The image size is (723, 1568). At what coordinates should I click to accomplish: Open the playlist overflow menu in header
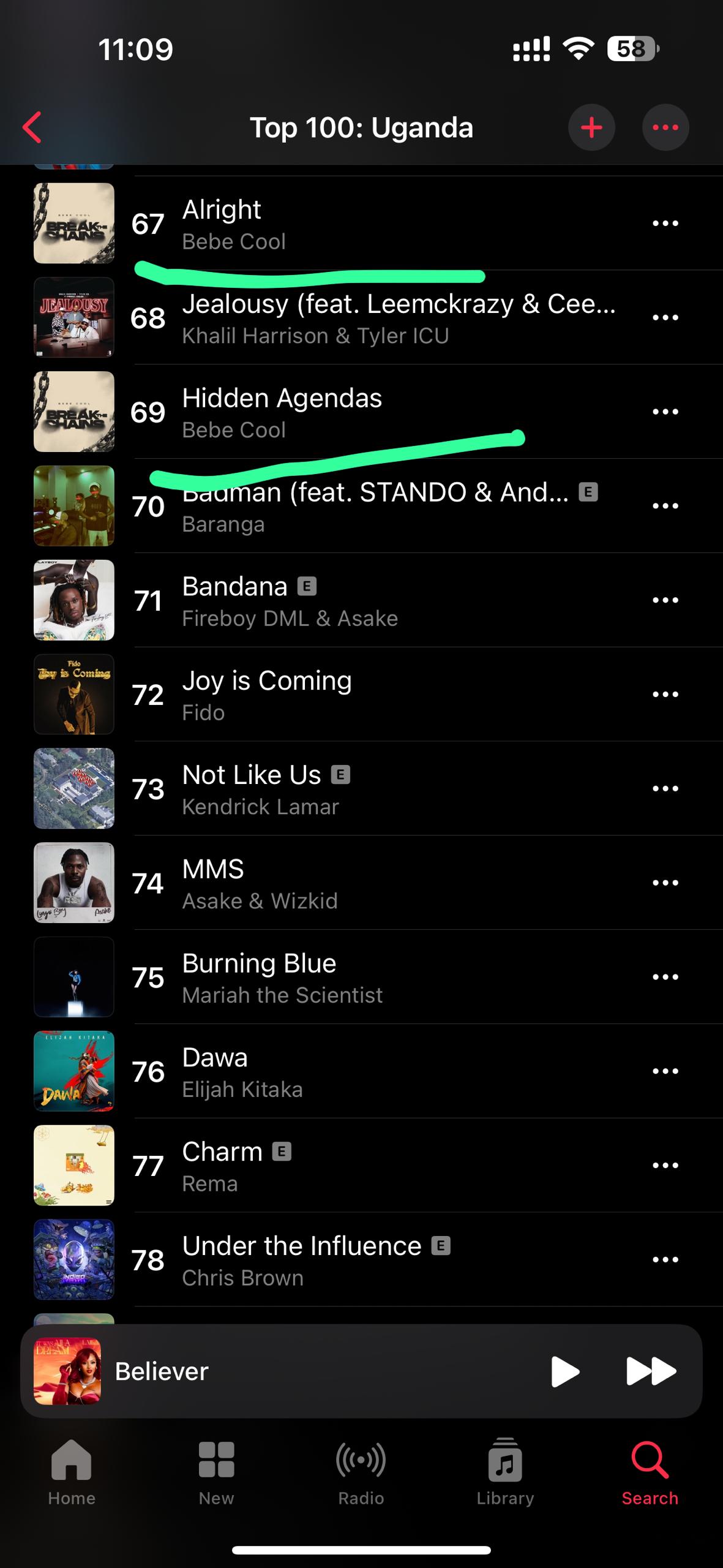click(x=665, y=127)
